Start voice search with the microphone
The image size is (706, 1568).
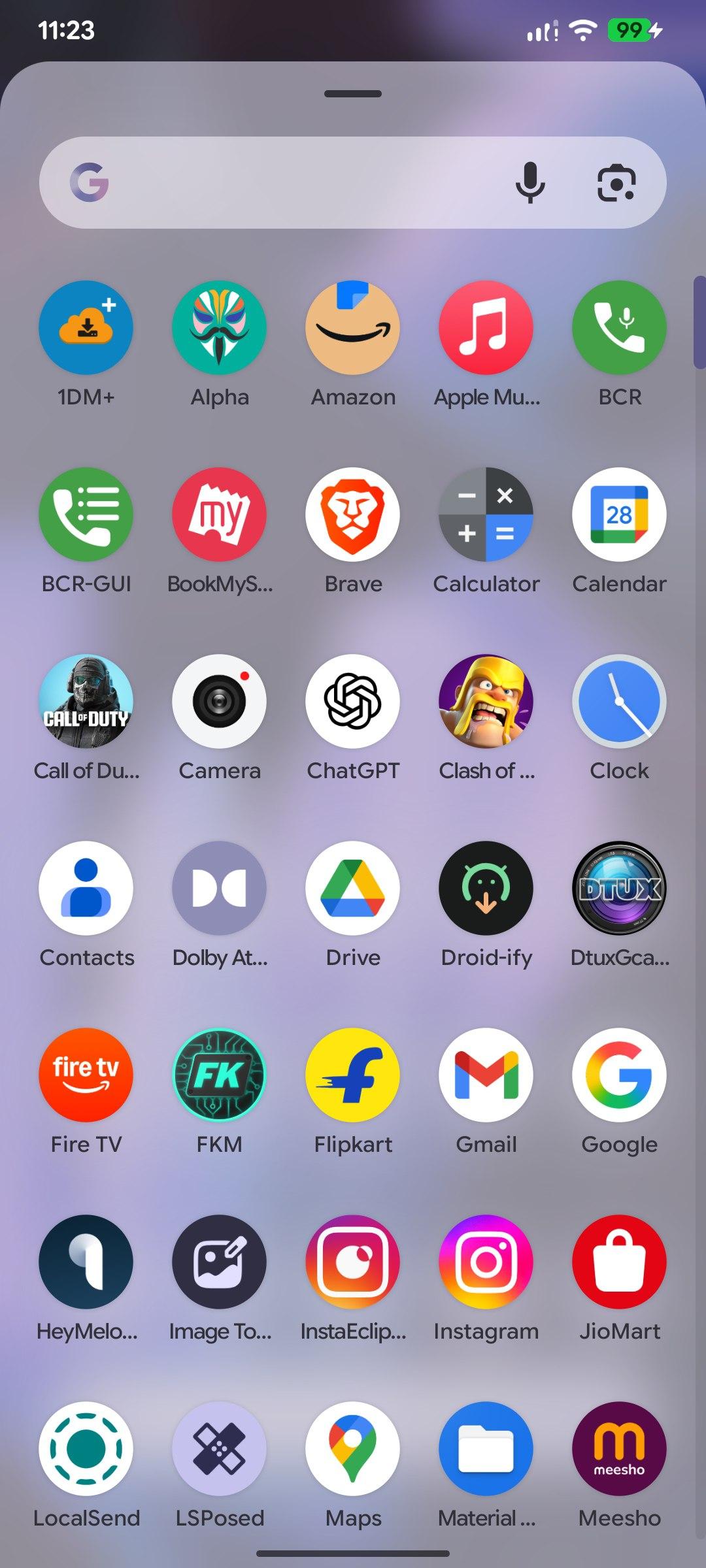click(530, 182)
